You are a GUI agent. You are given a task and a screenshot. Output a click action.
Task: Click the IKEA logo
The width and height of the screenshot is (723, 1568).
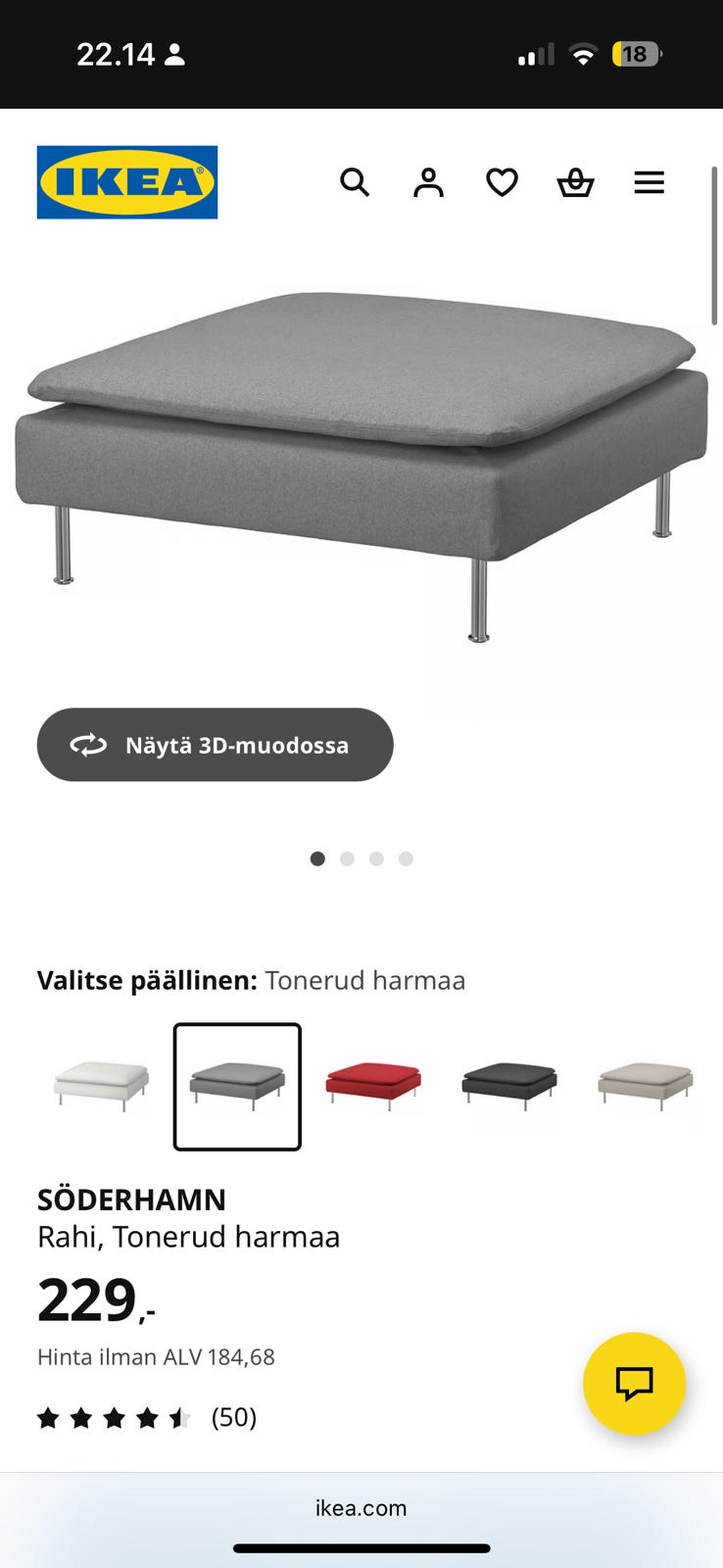126,181
